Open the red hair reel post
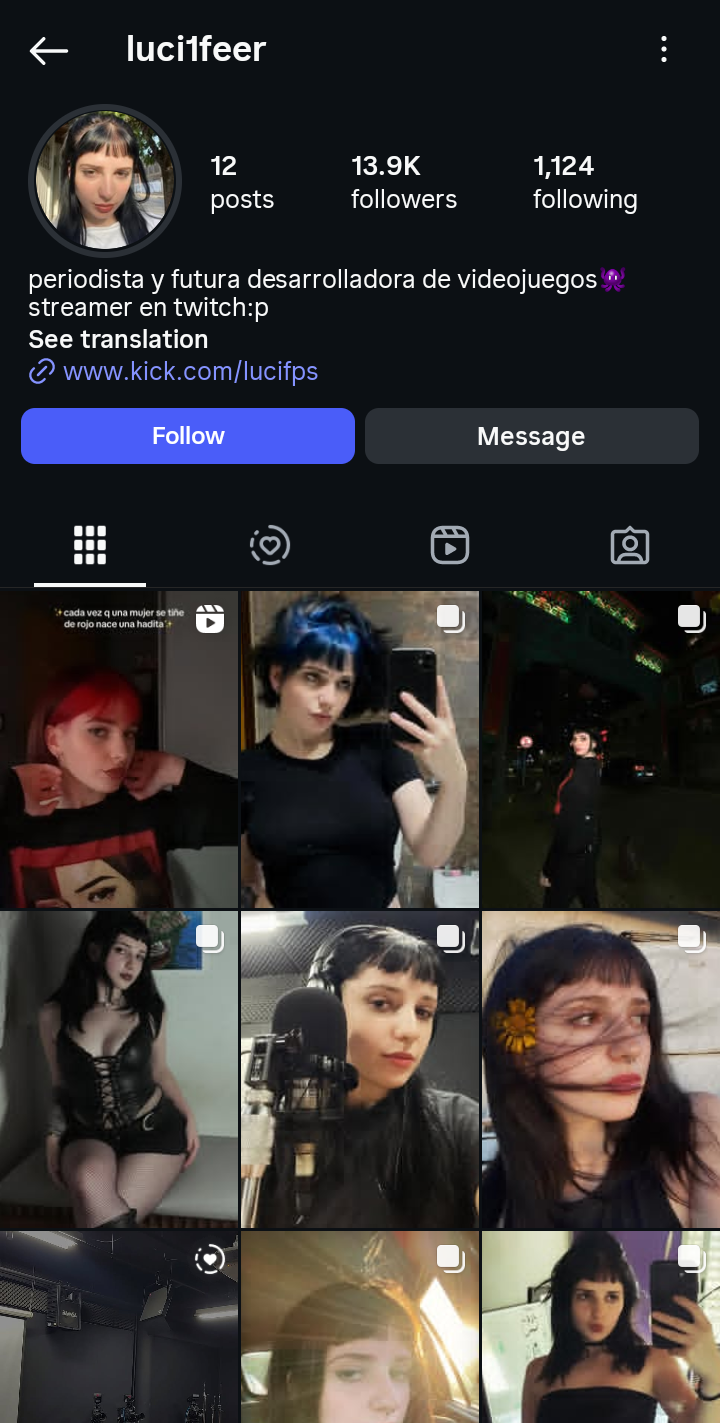The image size is (720, 1423). [118, 750]
